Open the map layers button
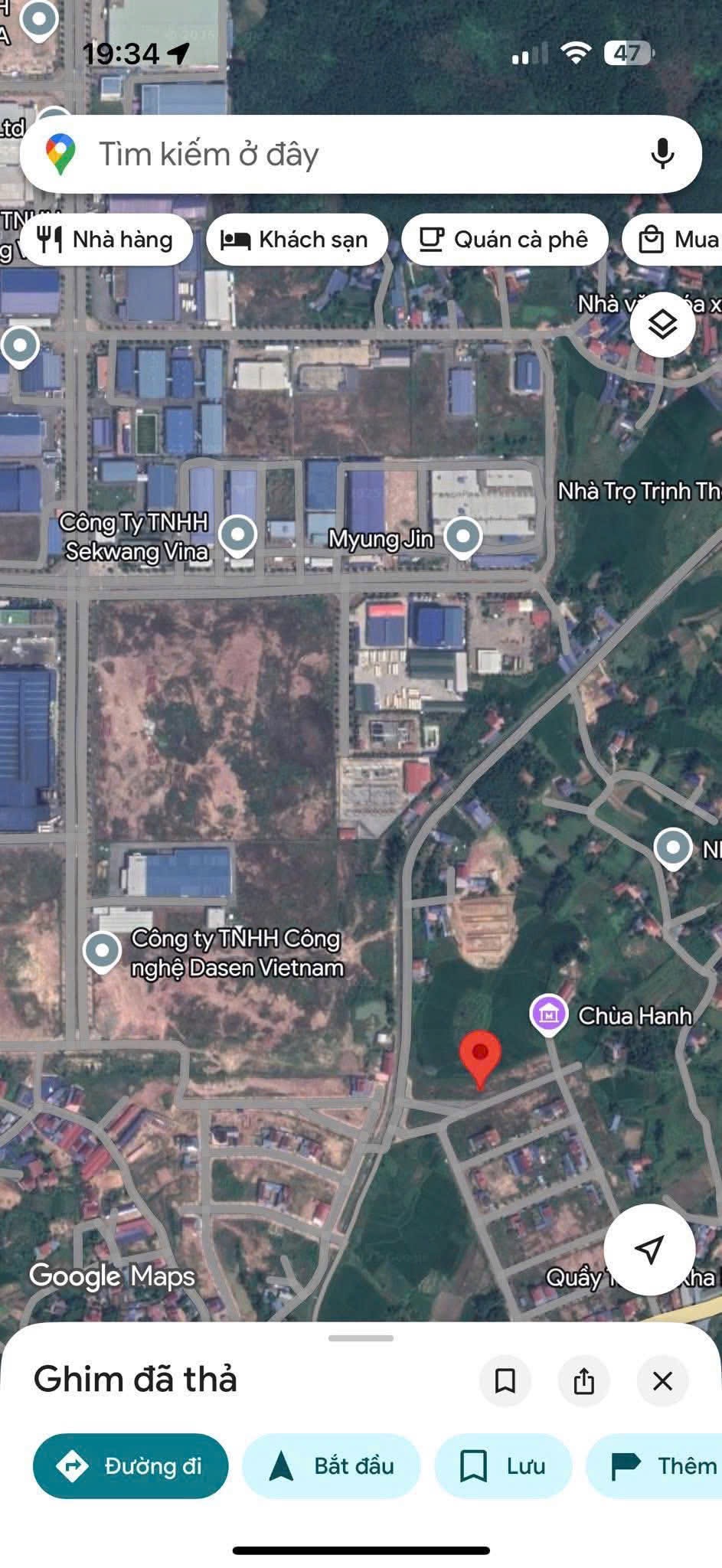This screenshot has height=1568, width=722. click(662, 325)
